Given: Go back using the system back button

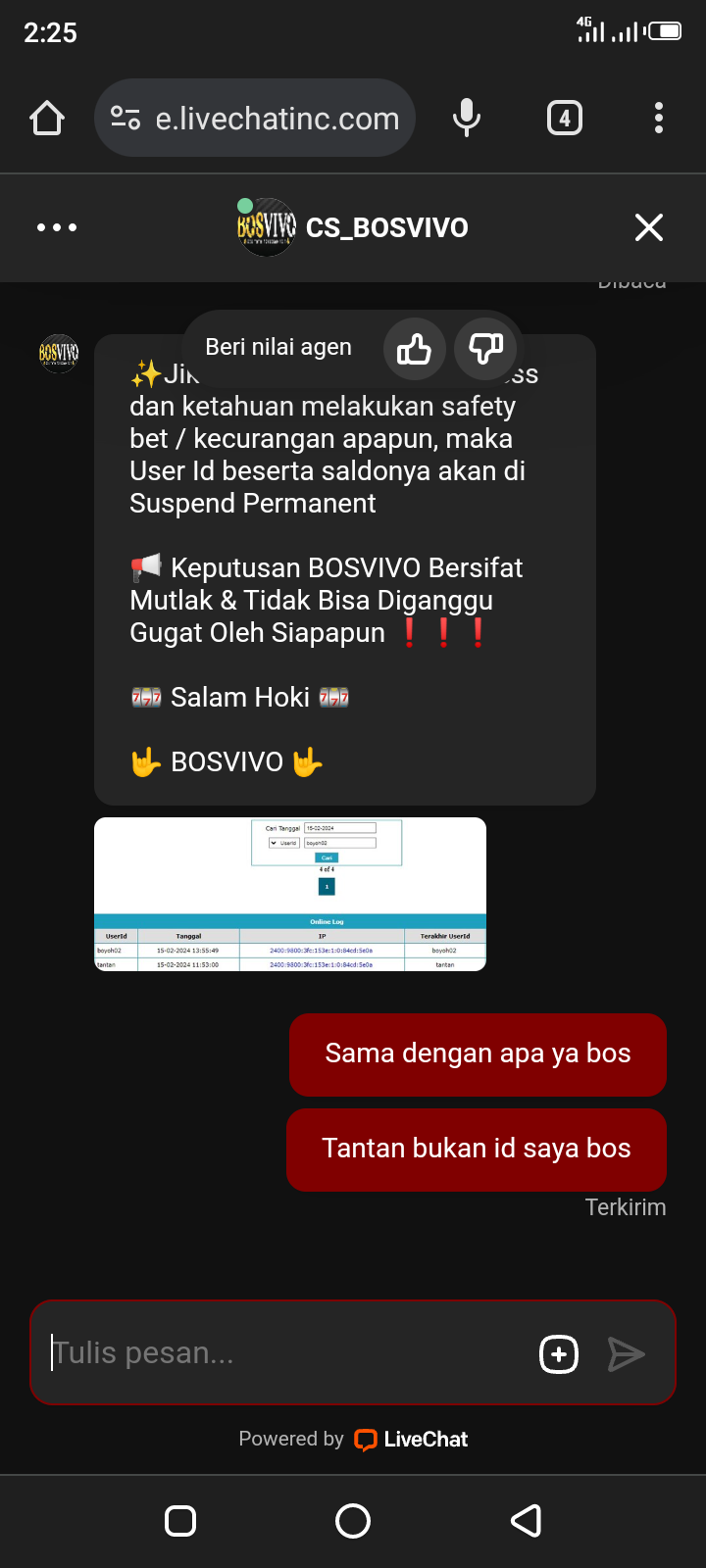Looking at the screenshot, I should (527, 1521).
